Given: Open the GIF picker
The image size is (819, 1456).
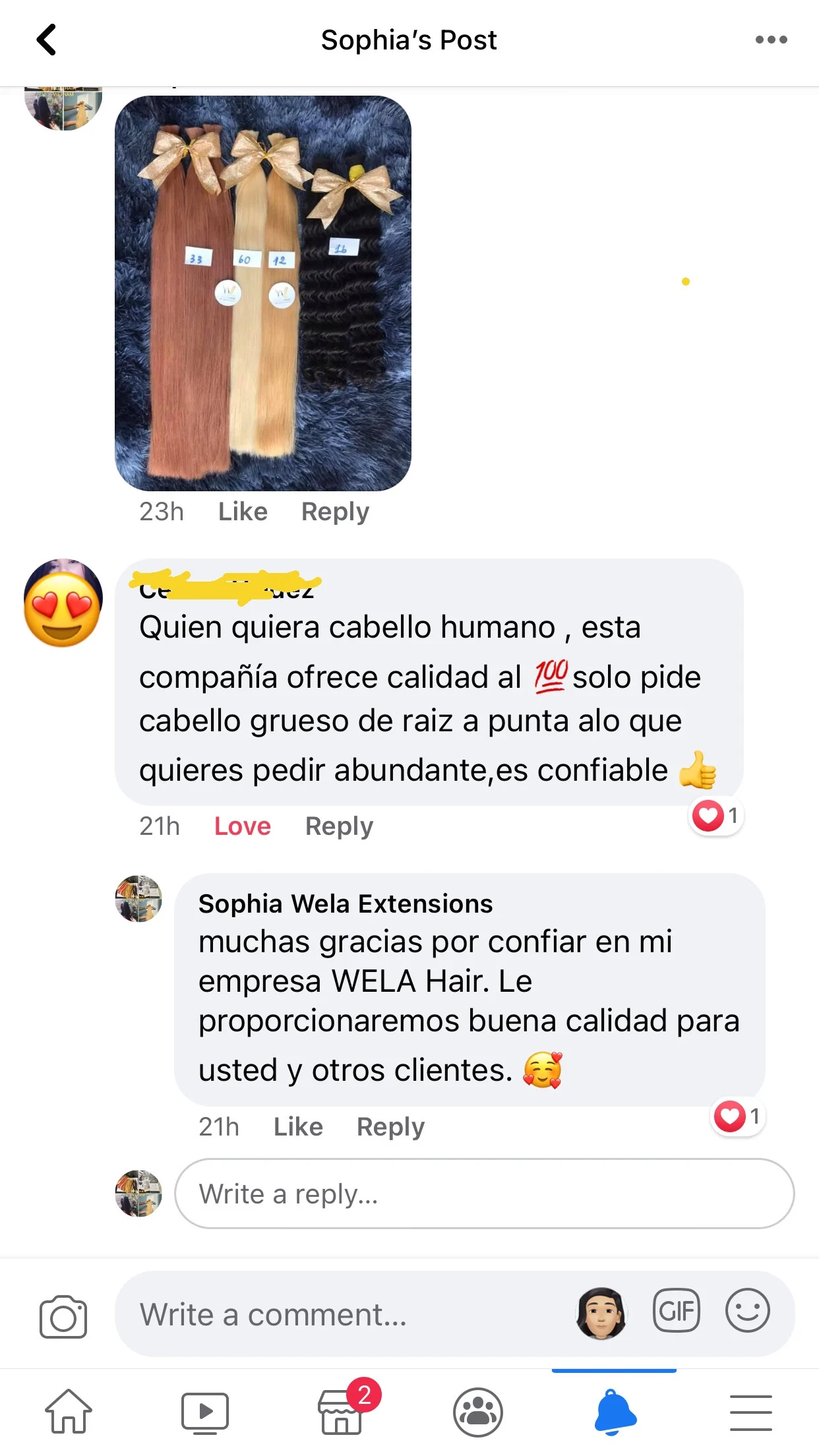Looking at the screenshot, I should coord(676,1311).
